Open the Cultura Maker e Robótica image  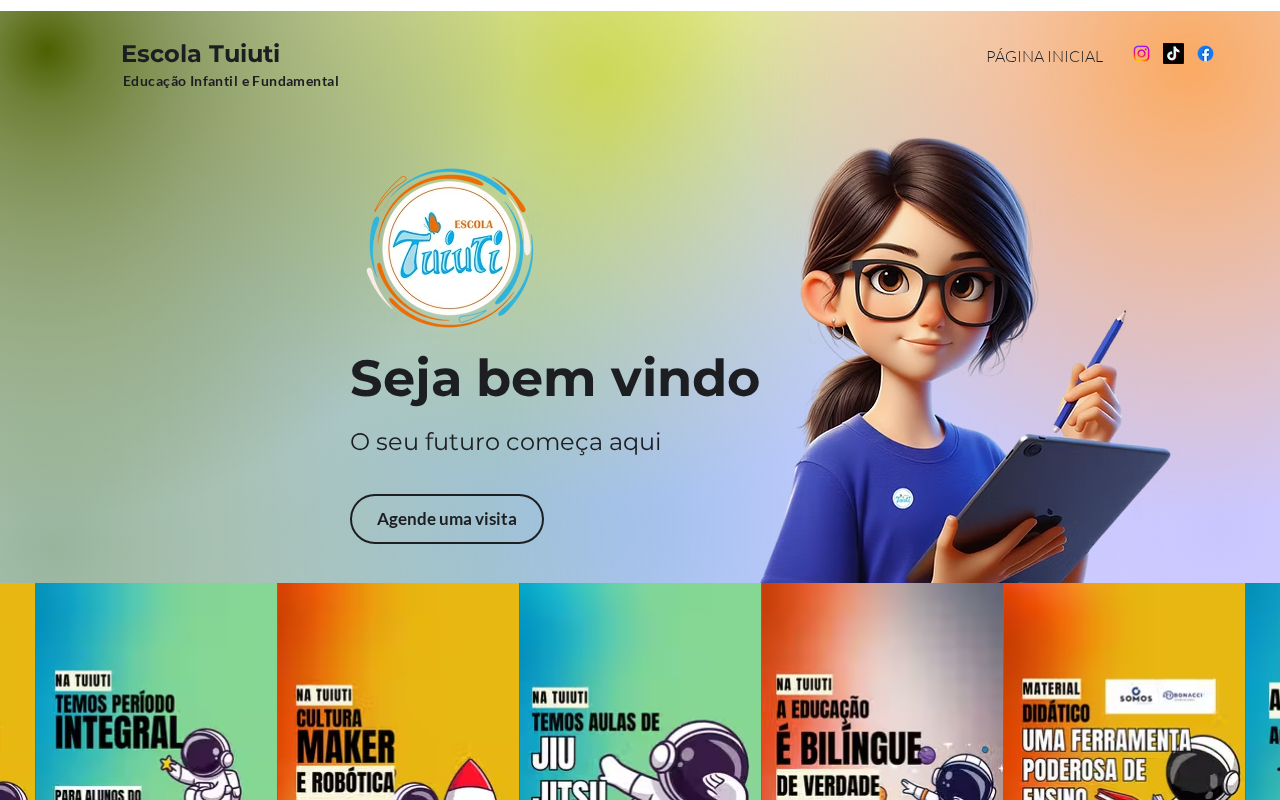[x=398, y=692]
